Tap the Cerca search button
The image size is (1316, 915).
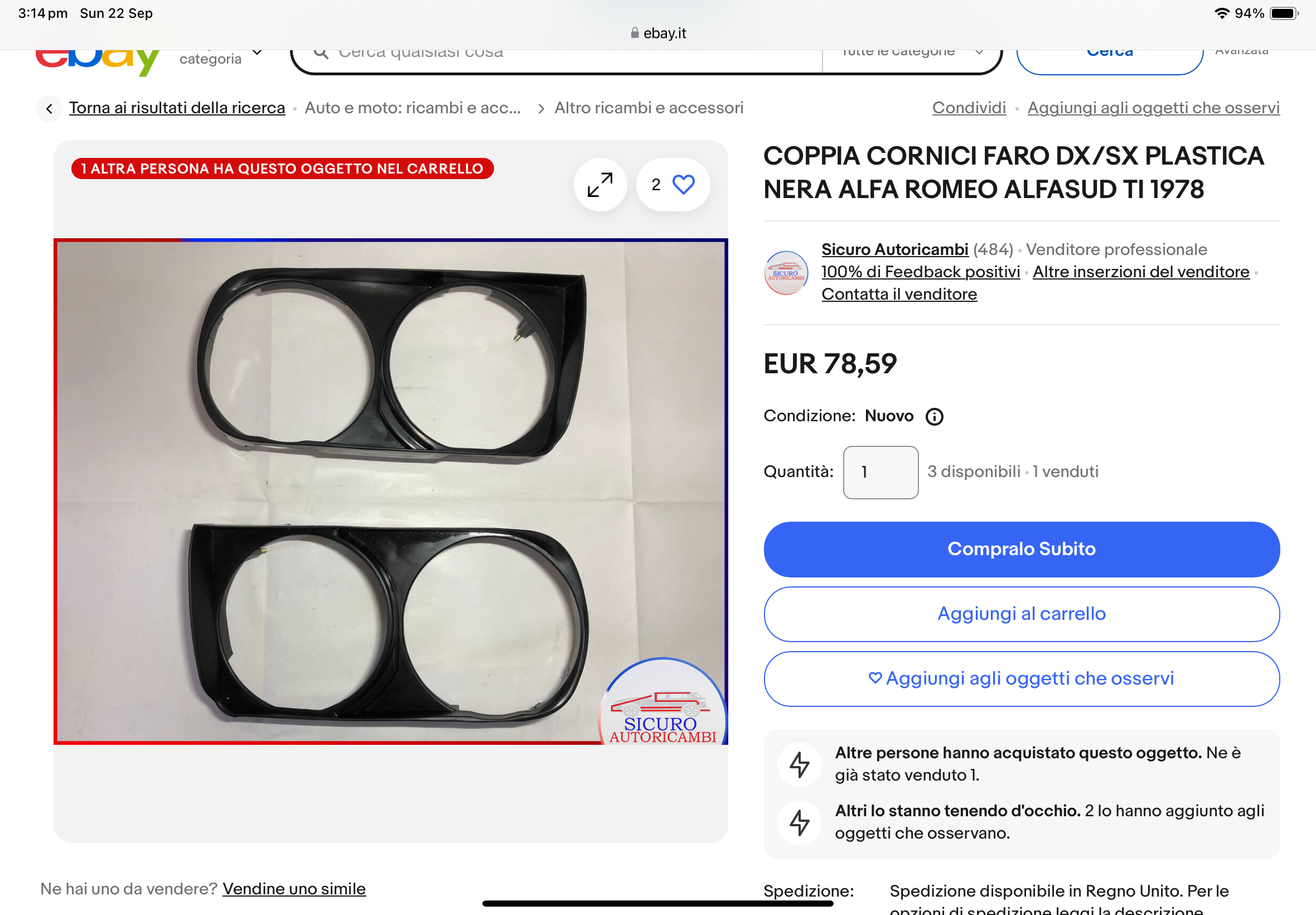click(1109, 55)
